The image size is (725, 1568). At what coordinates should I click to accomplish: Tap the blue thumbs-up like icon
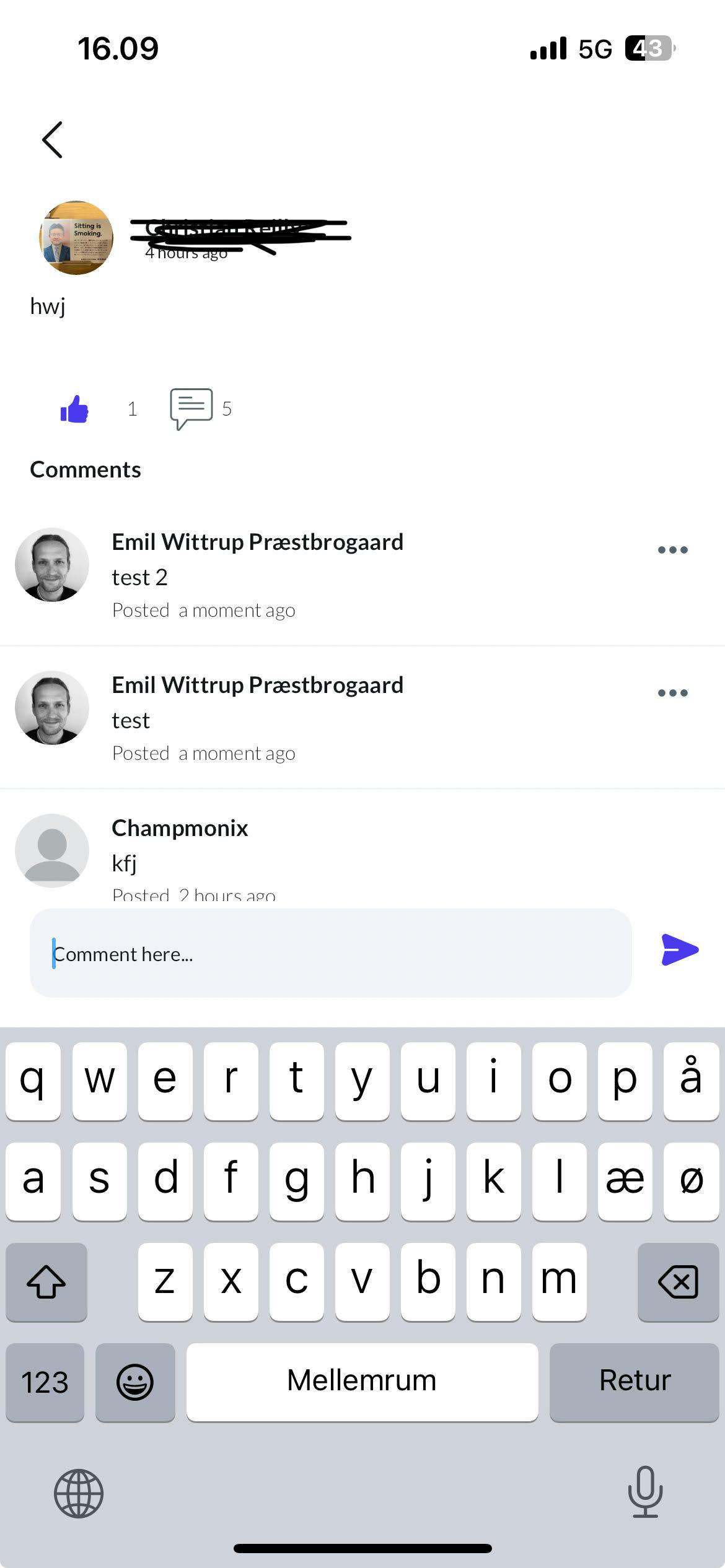coord(74,409)
